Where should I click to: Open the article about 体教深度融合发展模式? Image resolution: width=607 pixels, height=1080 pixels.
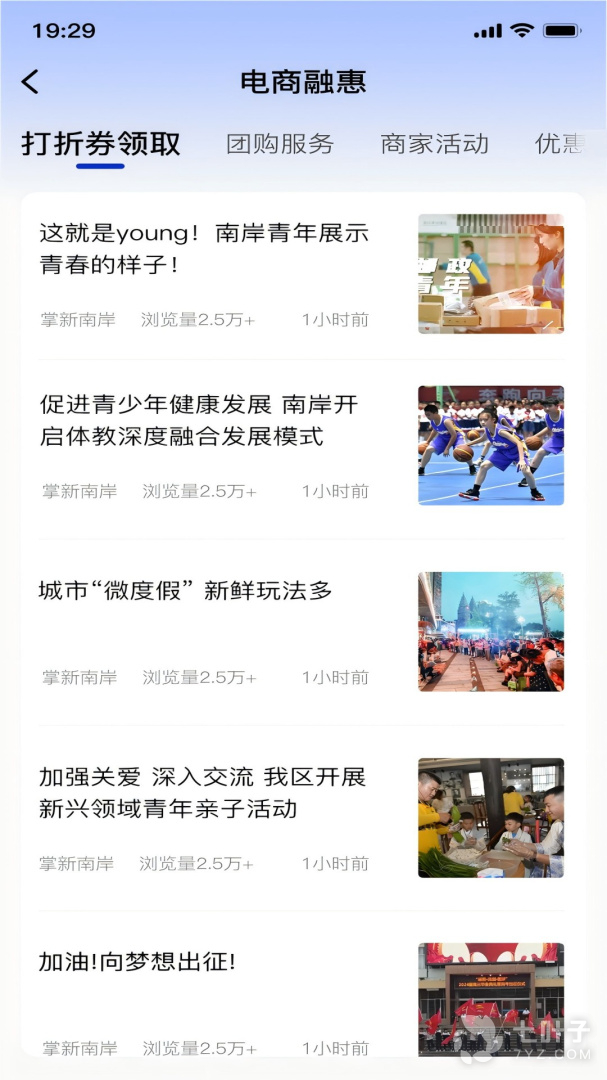pyautogui.click(x=199, y=421)
